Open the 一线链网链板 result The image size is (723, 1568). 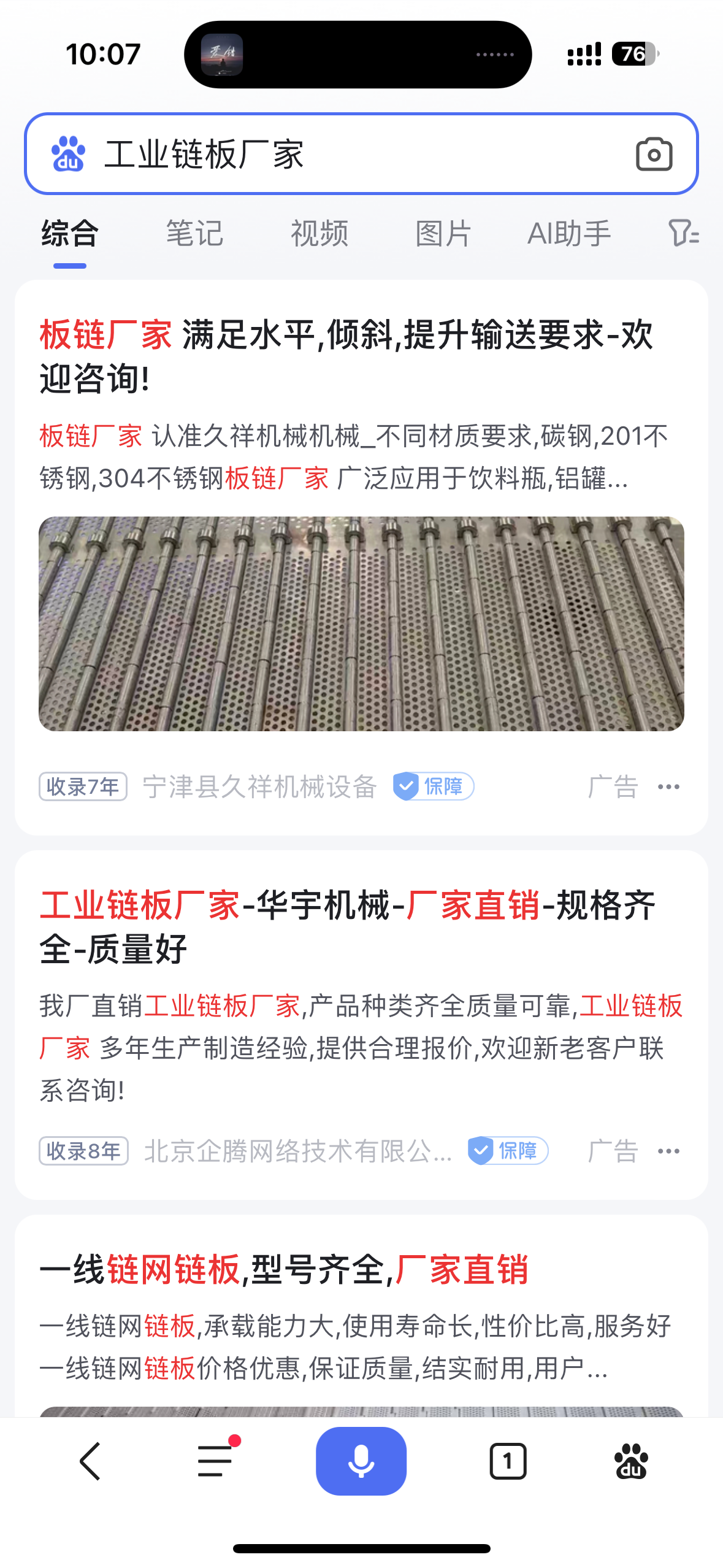(x=284, y=1269)
